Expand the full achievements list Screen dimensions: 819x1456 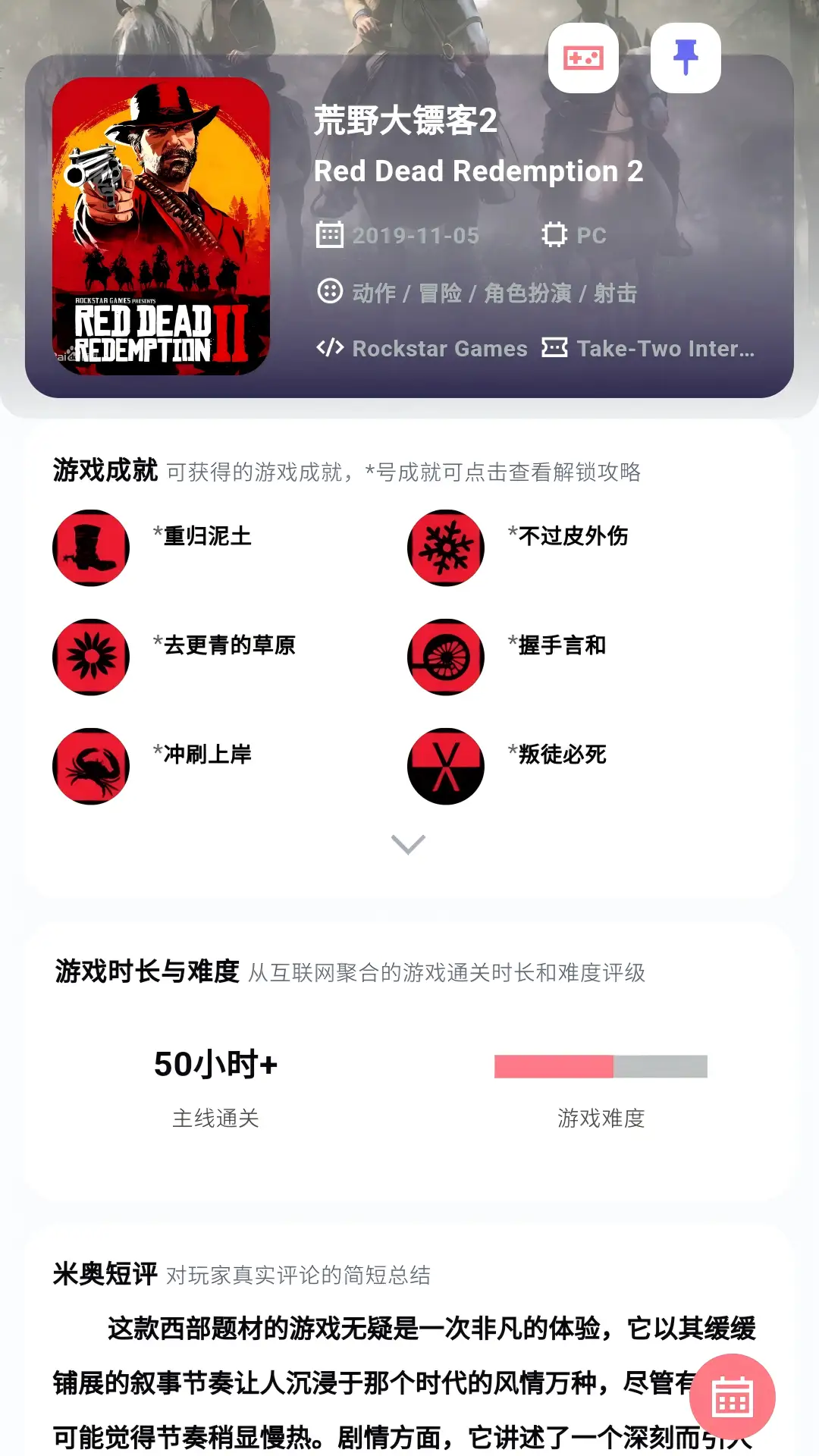[408, 844]
